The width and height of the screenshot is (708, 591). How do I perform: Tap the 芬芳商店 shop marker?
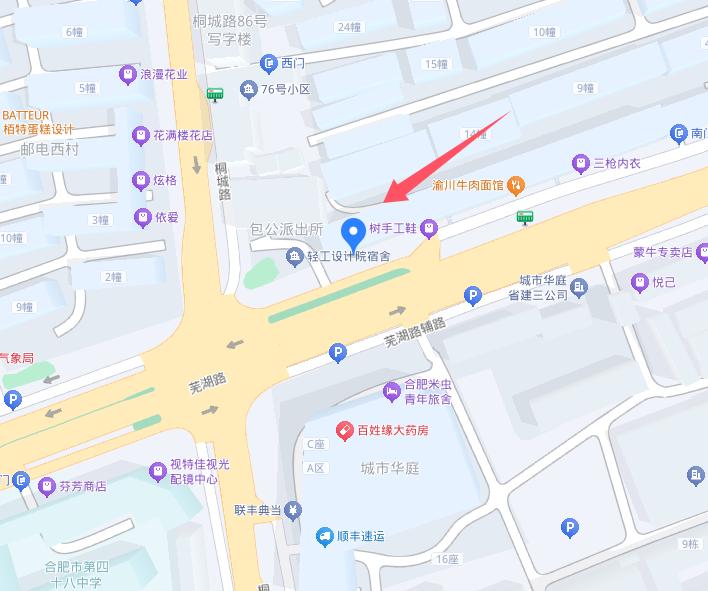[x=46, y=486]
